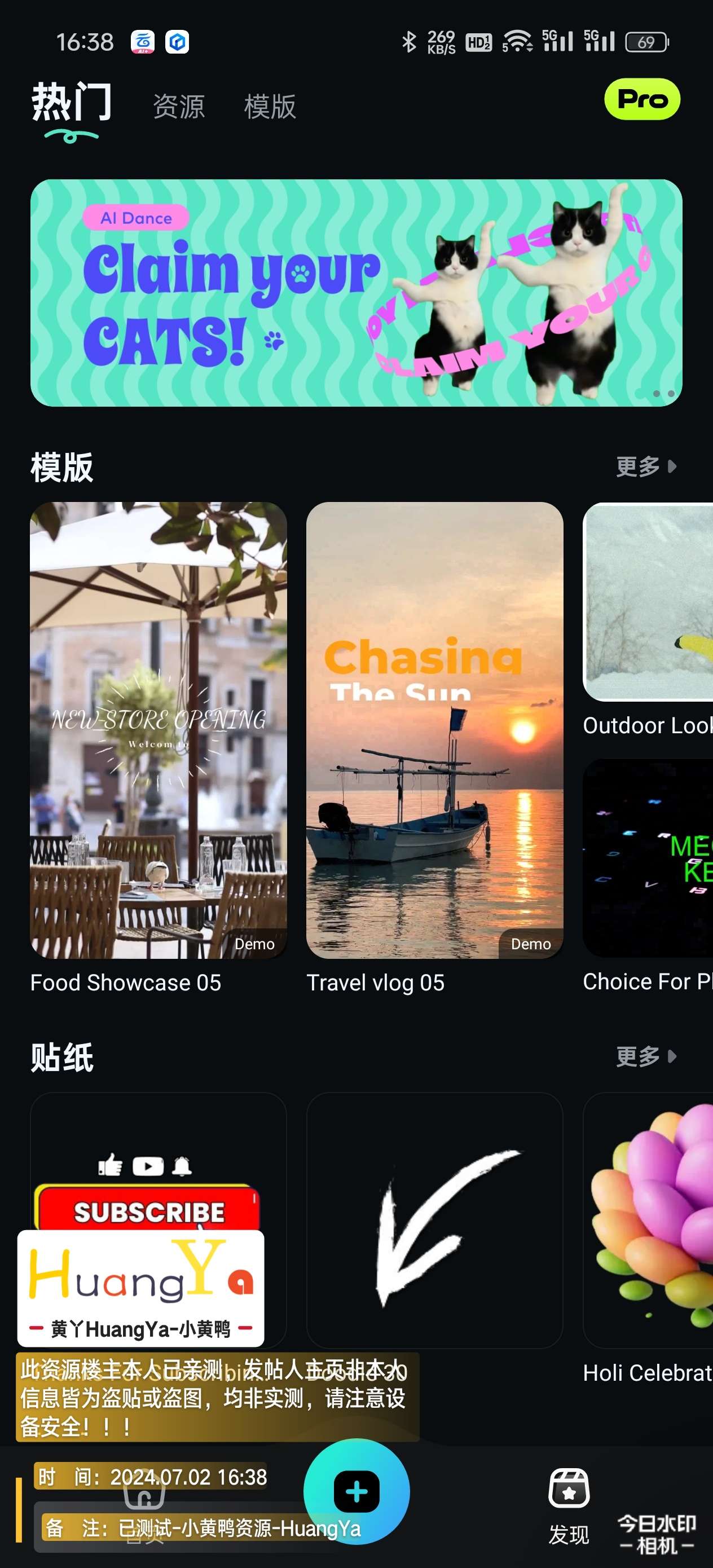
Task: Open the AI Dance Claim your CATS banner
Action: pyautogui.click(x=356, y=292)
